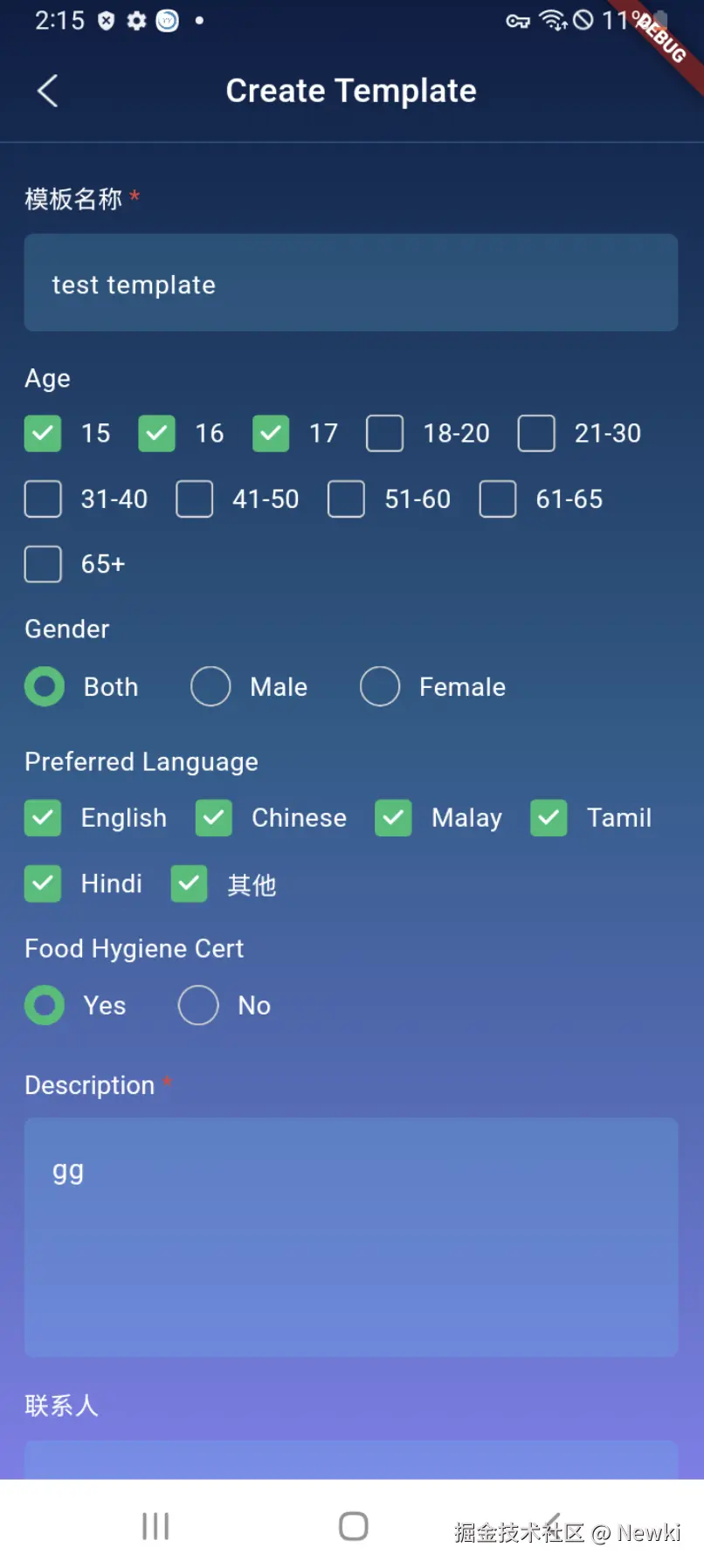Uncheck the age 15 checkbox
This screenshot has height=1568, width=704.
tap(43, 433)
